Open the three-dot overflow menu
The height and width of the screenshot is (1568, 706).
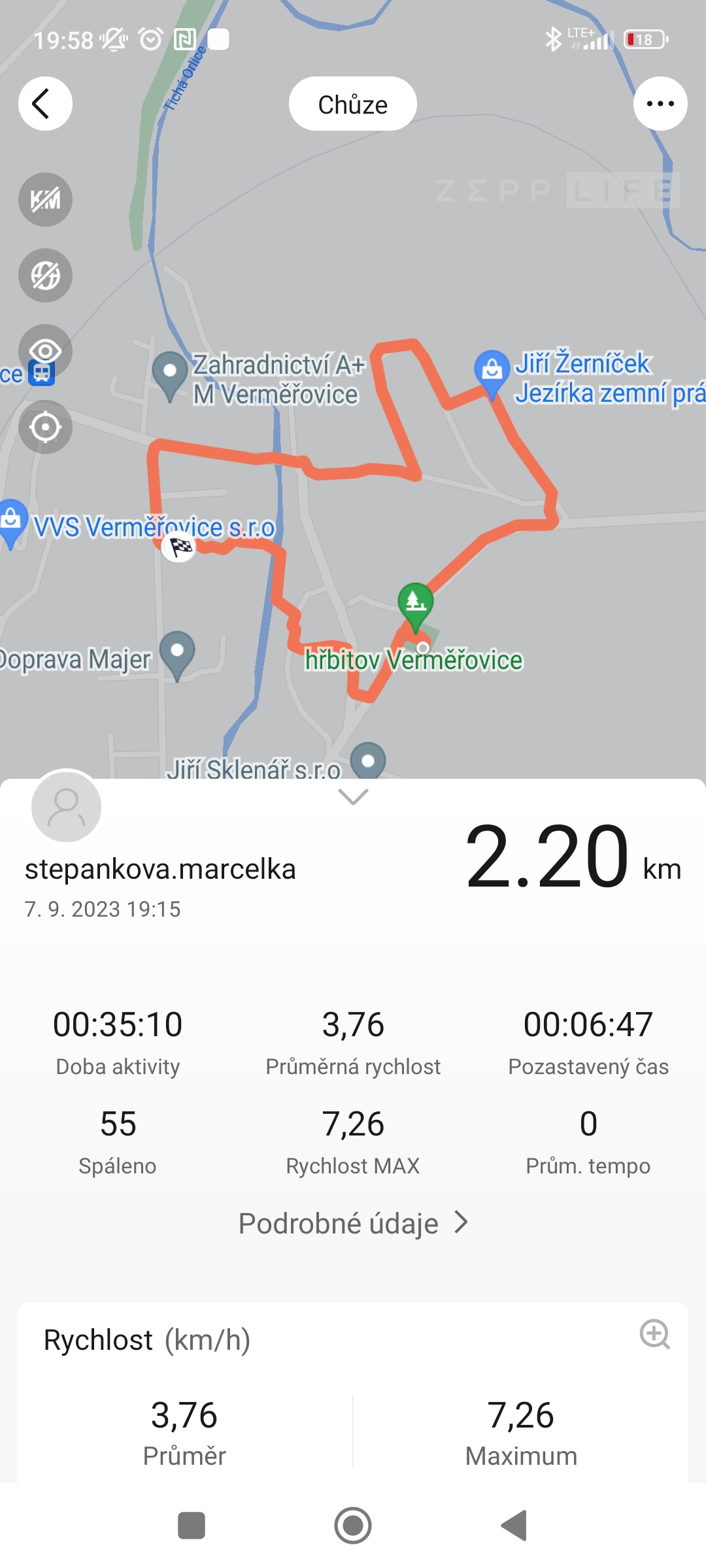(660, 104)
